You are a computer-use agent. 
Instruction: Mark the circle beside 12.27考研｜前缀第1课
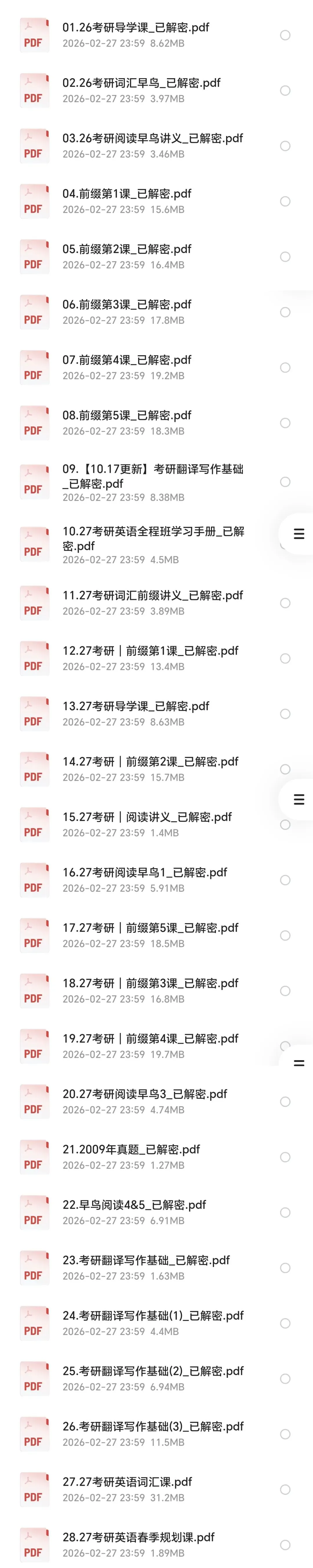[285, 659]
